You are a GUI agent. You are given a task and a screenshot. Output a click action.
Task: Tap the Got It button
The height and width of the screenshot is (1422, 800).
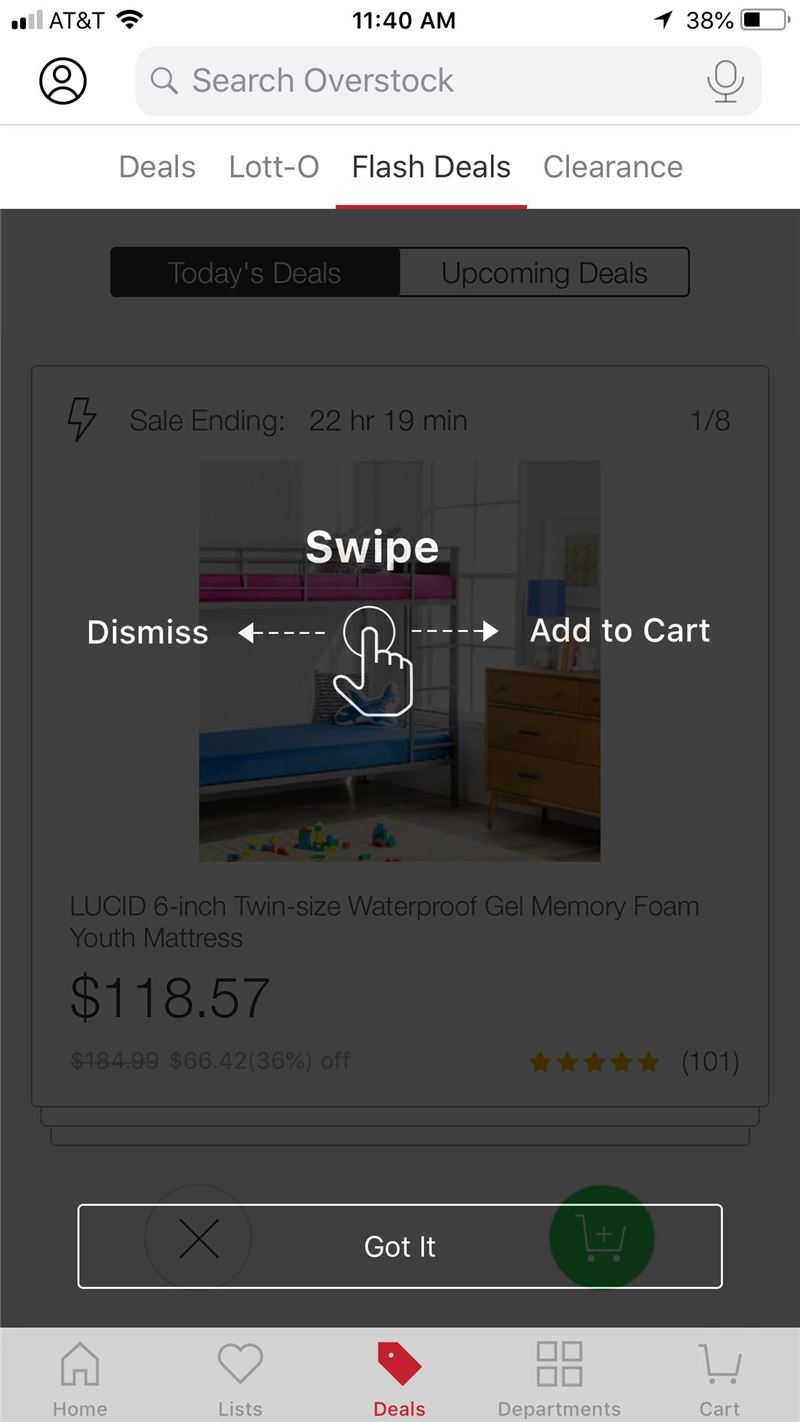pos(400,1246)
